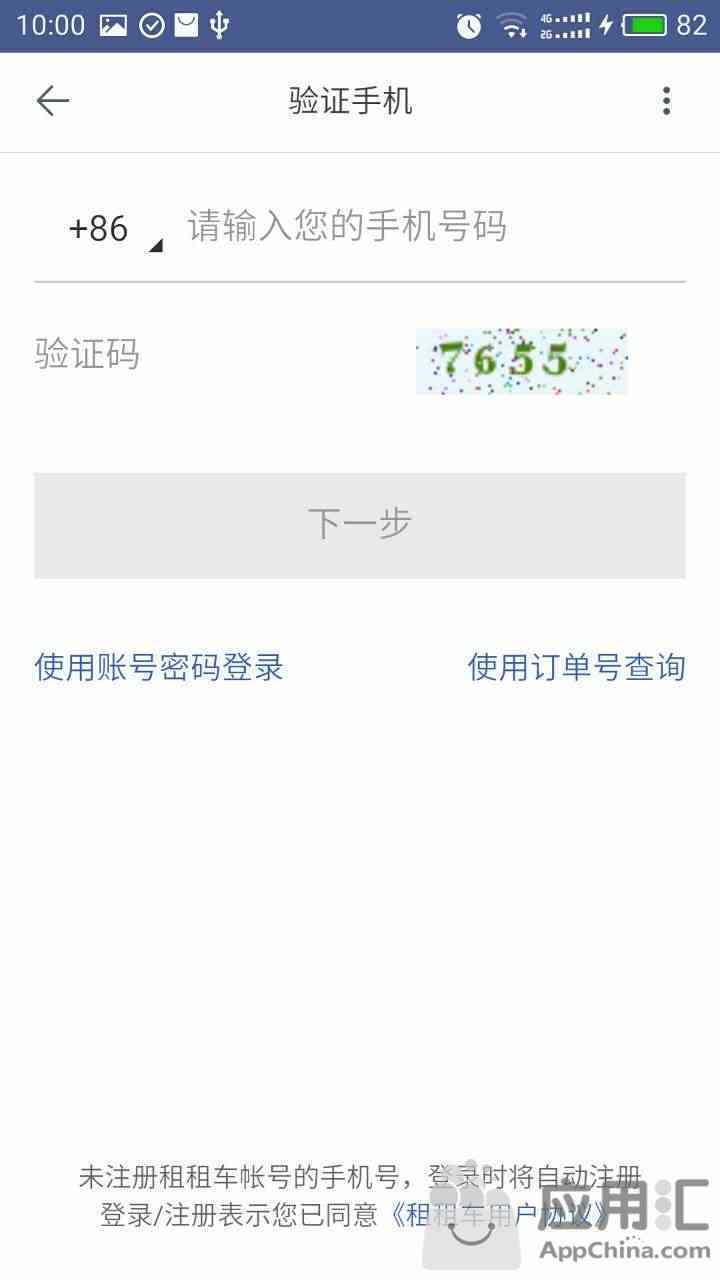Viewport: 720px width, 1280px height.
Task: Focus the 验证码 verification code field
Action: [220, 355]
